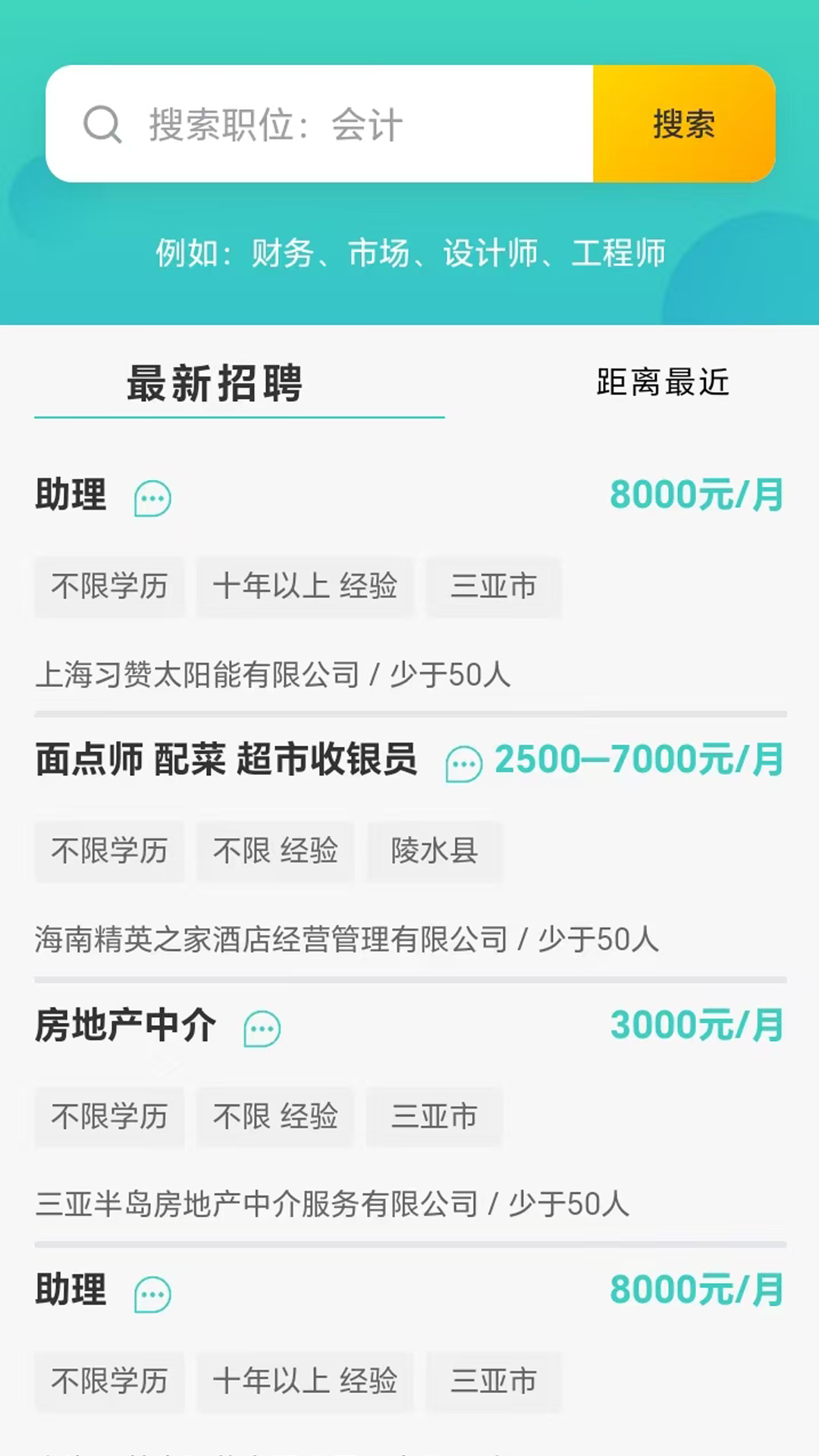Select the 不限学历 tag under 助理

click(x=109, y=586)
